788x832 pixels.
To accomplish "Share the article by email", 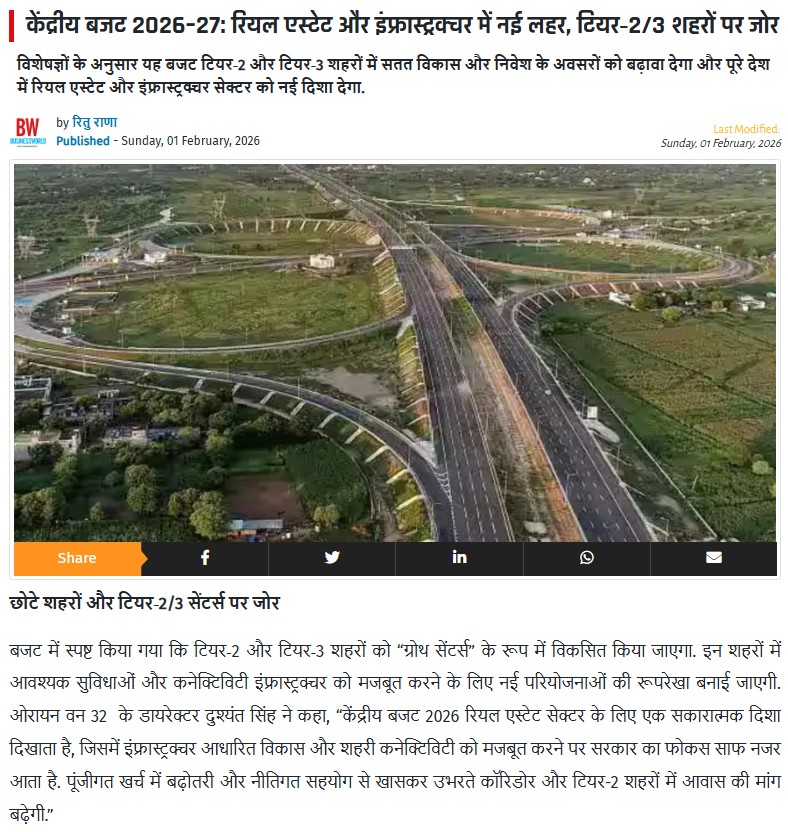I will coord(713,558).
